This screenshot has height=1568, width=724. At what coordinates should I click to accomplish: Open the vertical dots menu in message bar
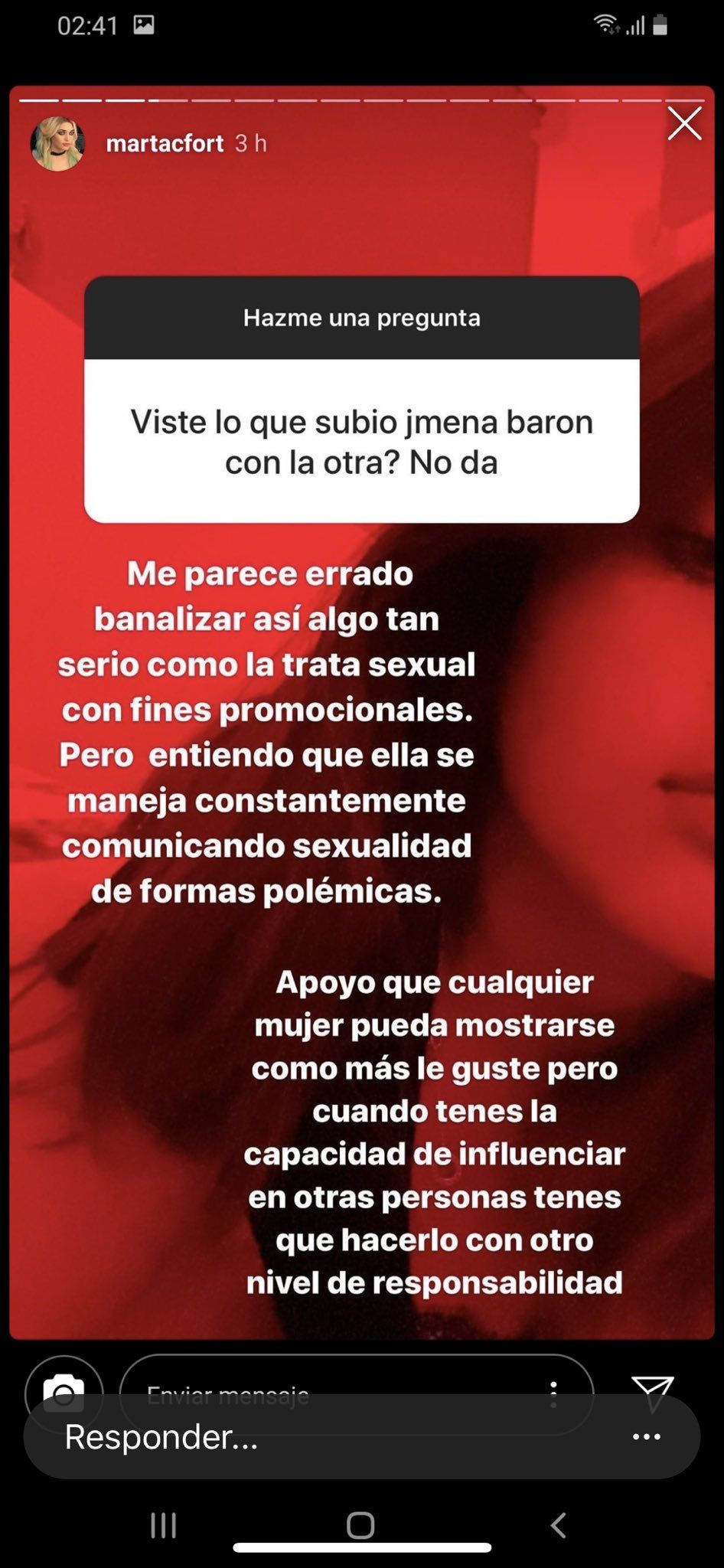[x=553, y=1394]
